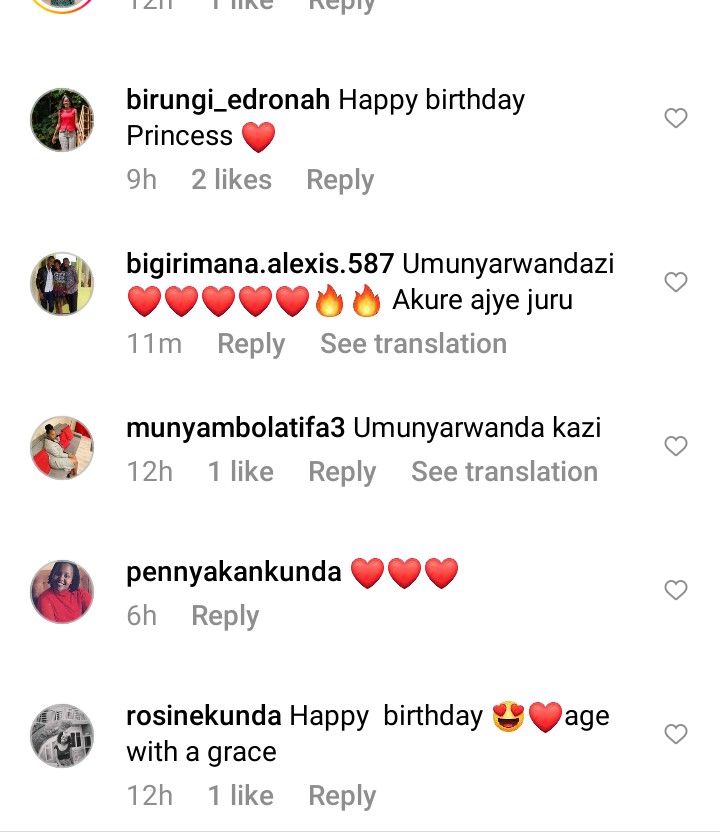This screenshot has width=720, height=832.
Task: Open rosinekunda's profile via username
Action: click(204, 716)
